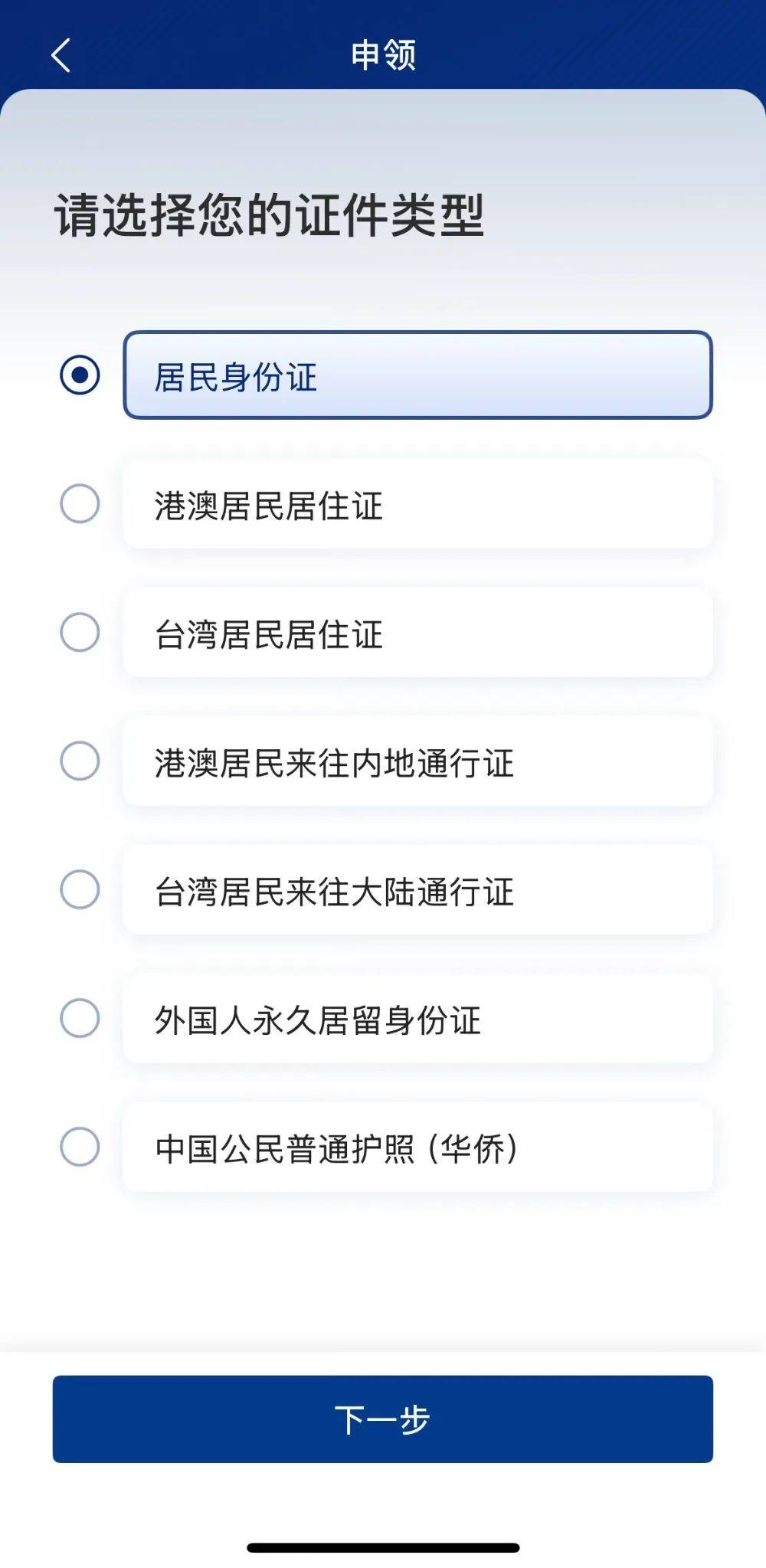
Task: Pick 港澳居民来往内地通行证
Action: pyautogui.click(x=417, y=761)
